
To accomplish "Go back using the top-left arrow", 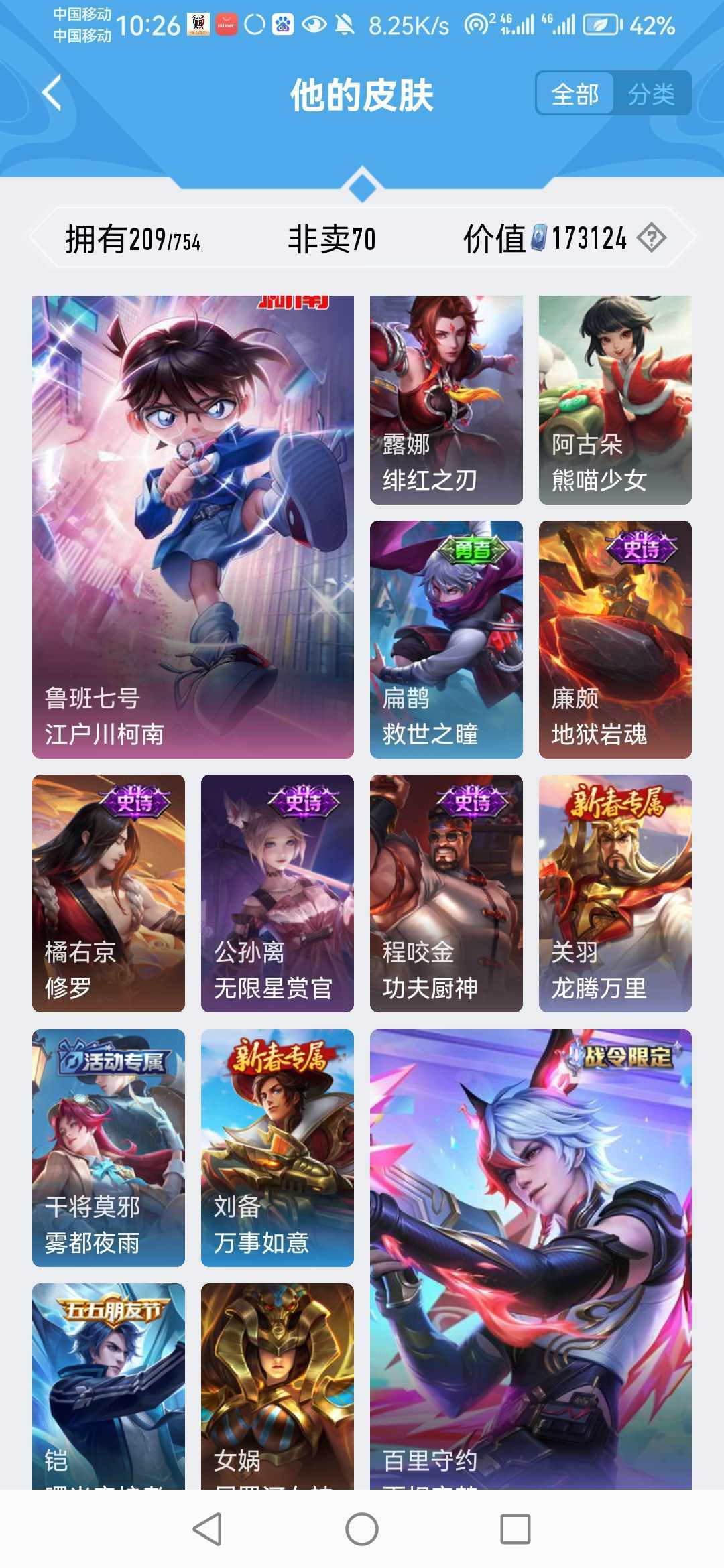I will click(x=52, y=93).
